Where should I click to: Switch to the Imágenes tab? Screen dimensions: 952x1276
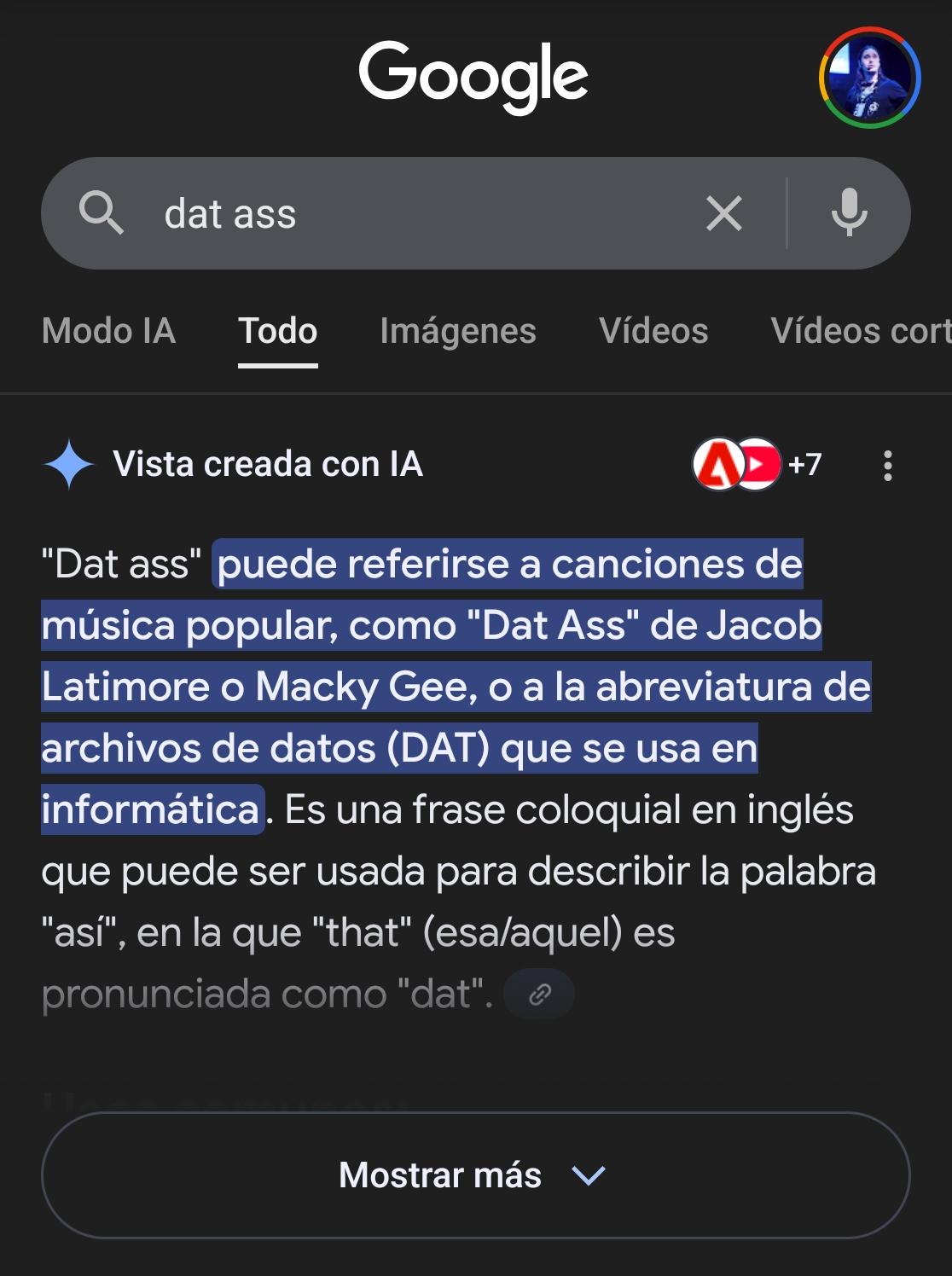pos(457,331)
